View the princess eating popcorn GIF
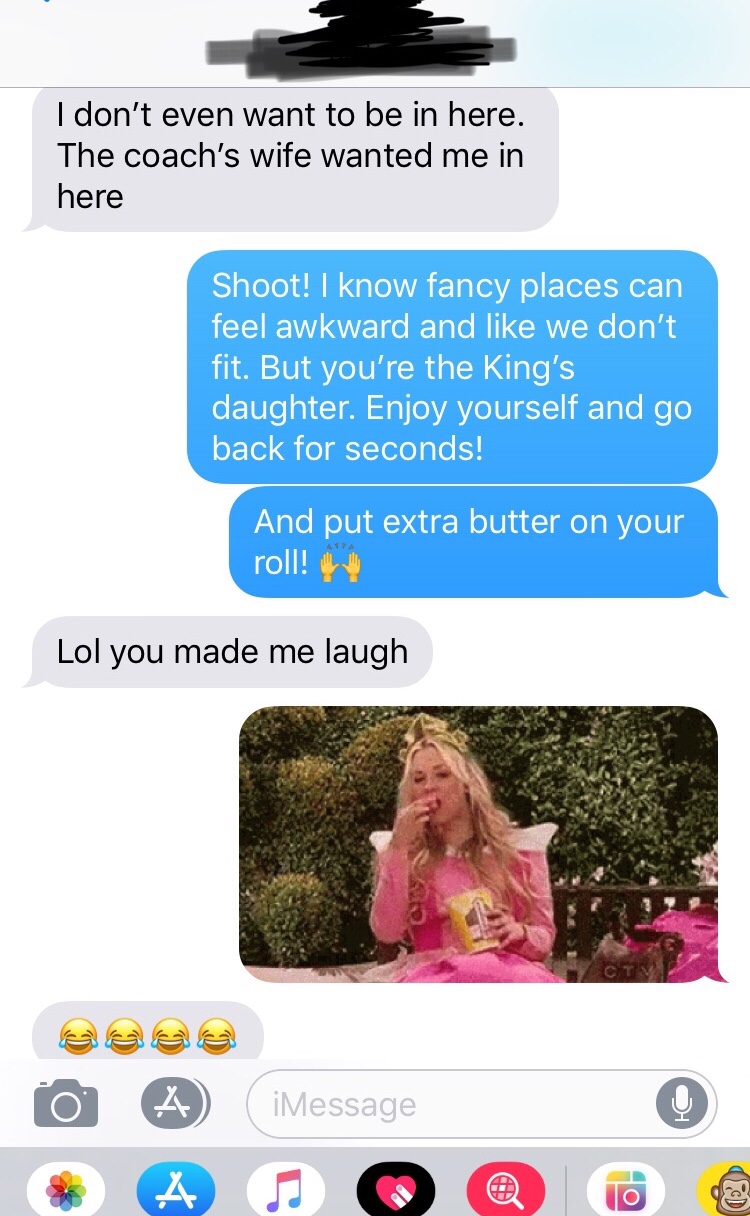Image resolution: width=750 pixels, height=1216 pixels. click(478, 844)
